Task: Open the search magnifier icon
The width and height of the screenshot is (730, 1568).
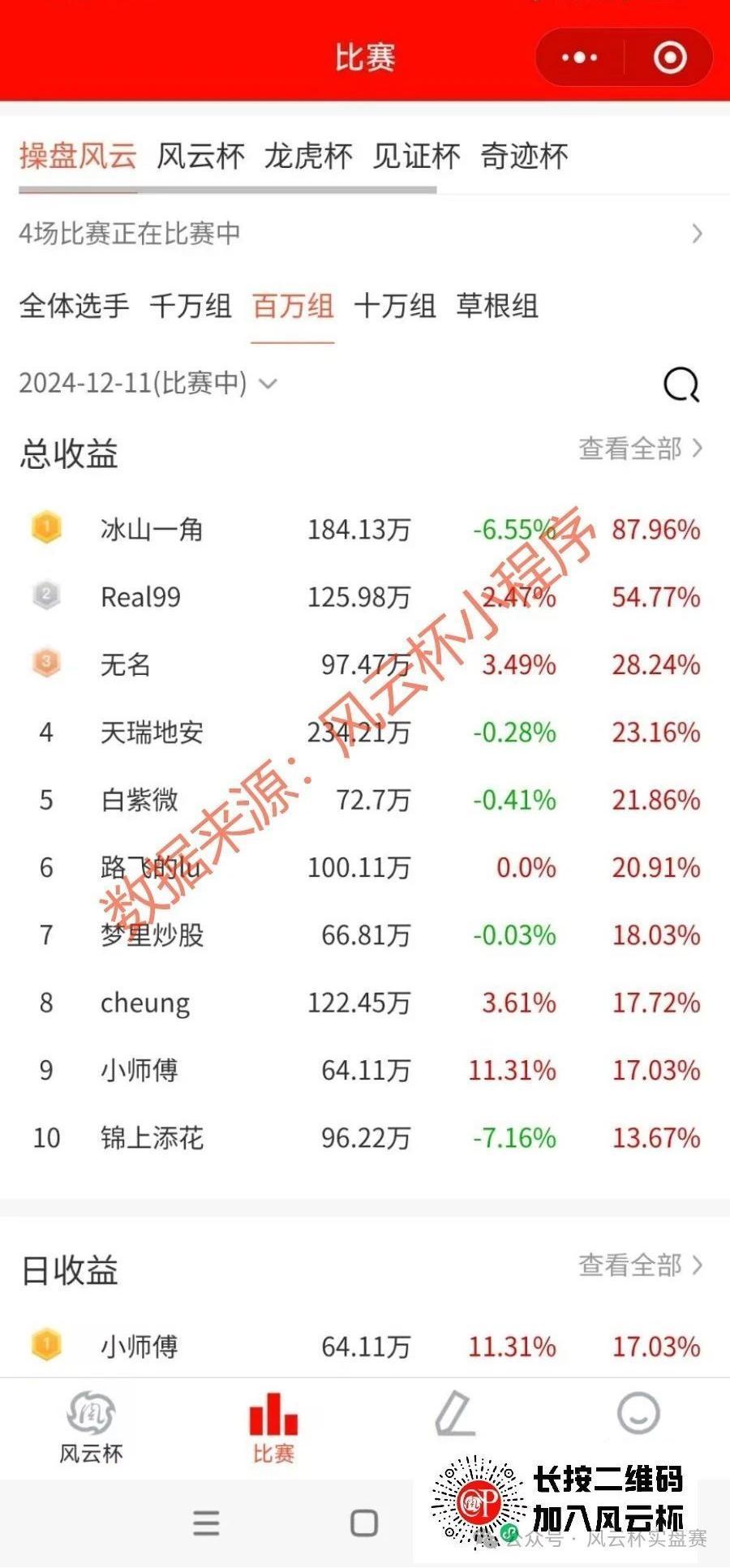Action: pyautogui.click(x=681, y=384)
